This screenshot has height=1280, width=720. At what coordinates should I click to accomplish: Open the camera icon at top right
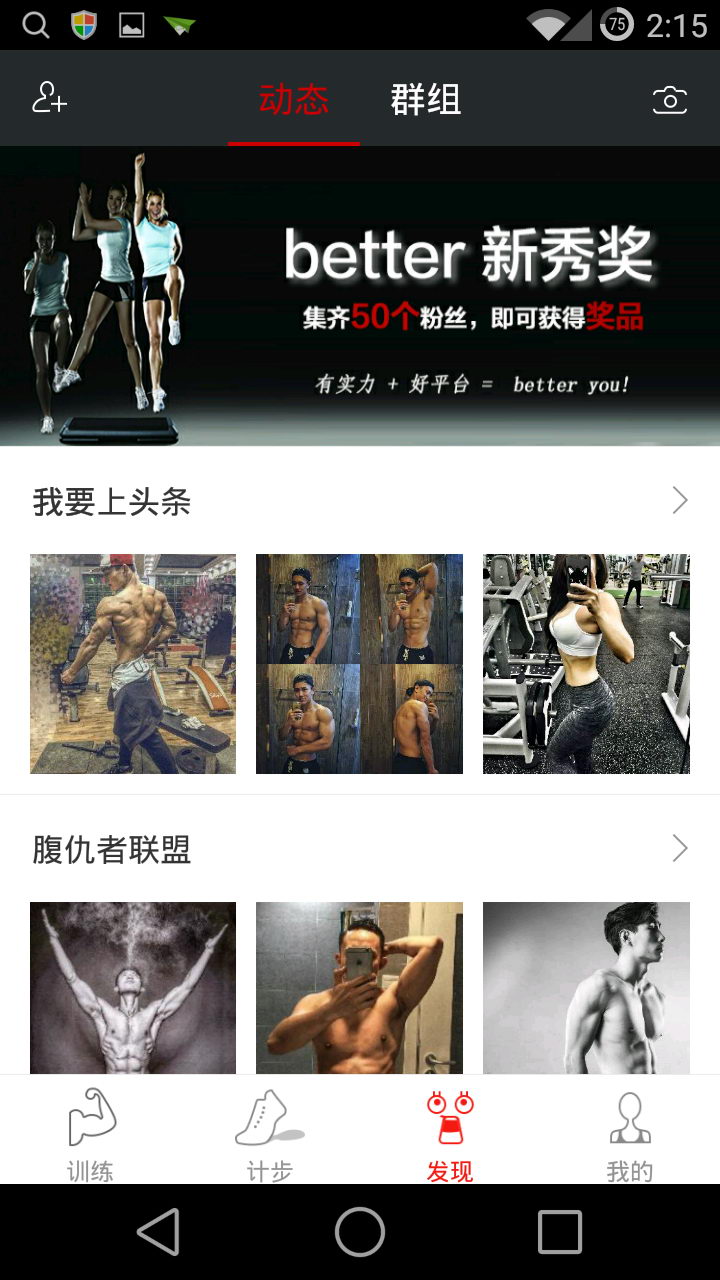(x=669, y=99)
